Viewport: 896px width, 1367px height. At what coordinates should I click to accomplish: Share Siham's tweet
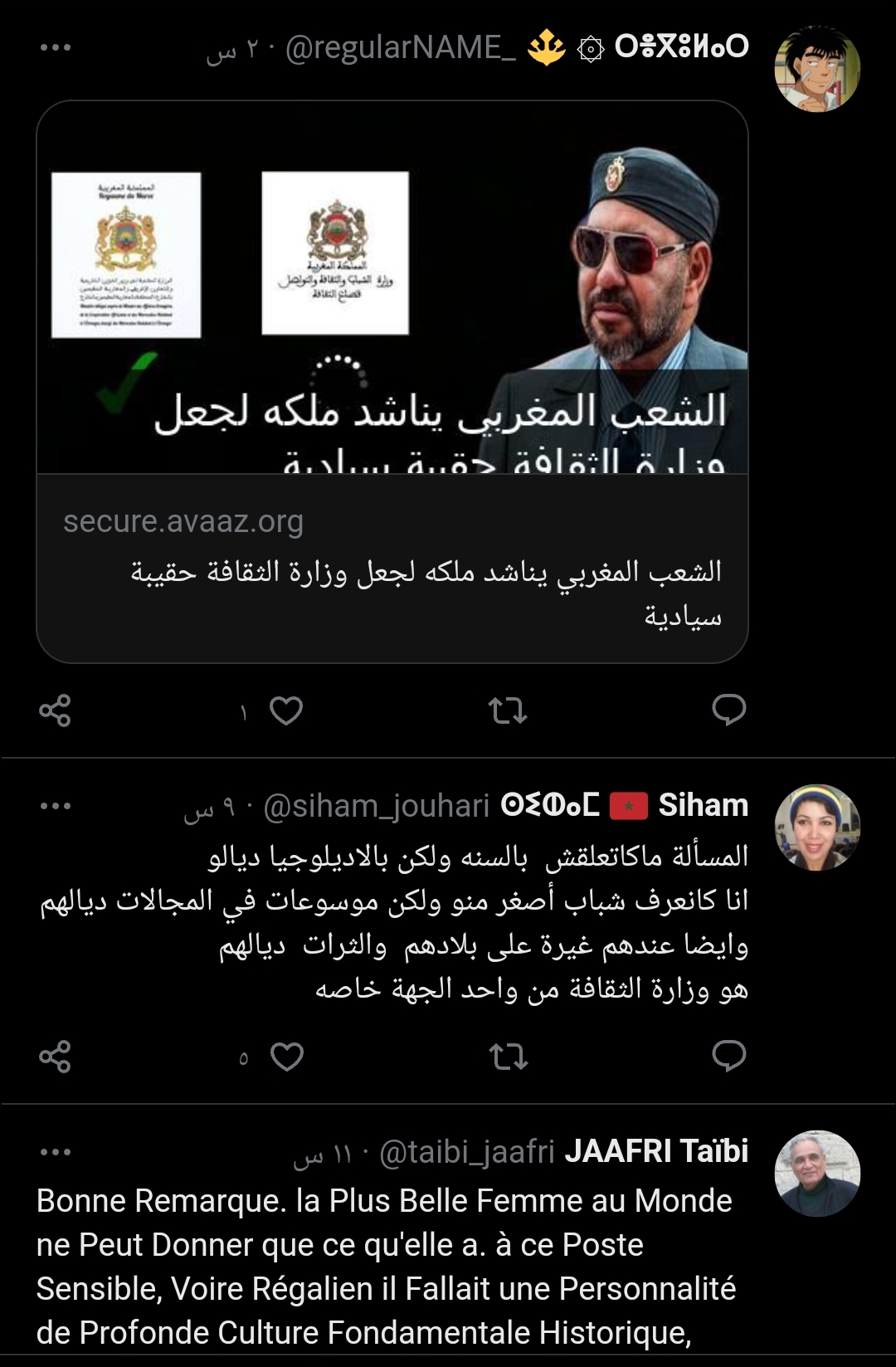(x=56, y=1057)
